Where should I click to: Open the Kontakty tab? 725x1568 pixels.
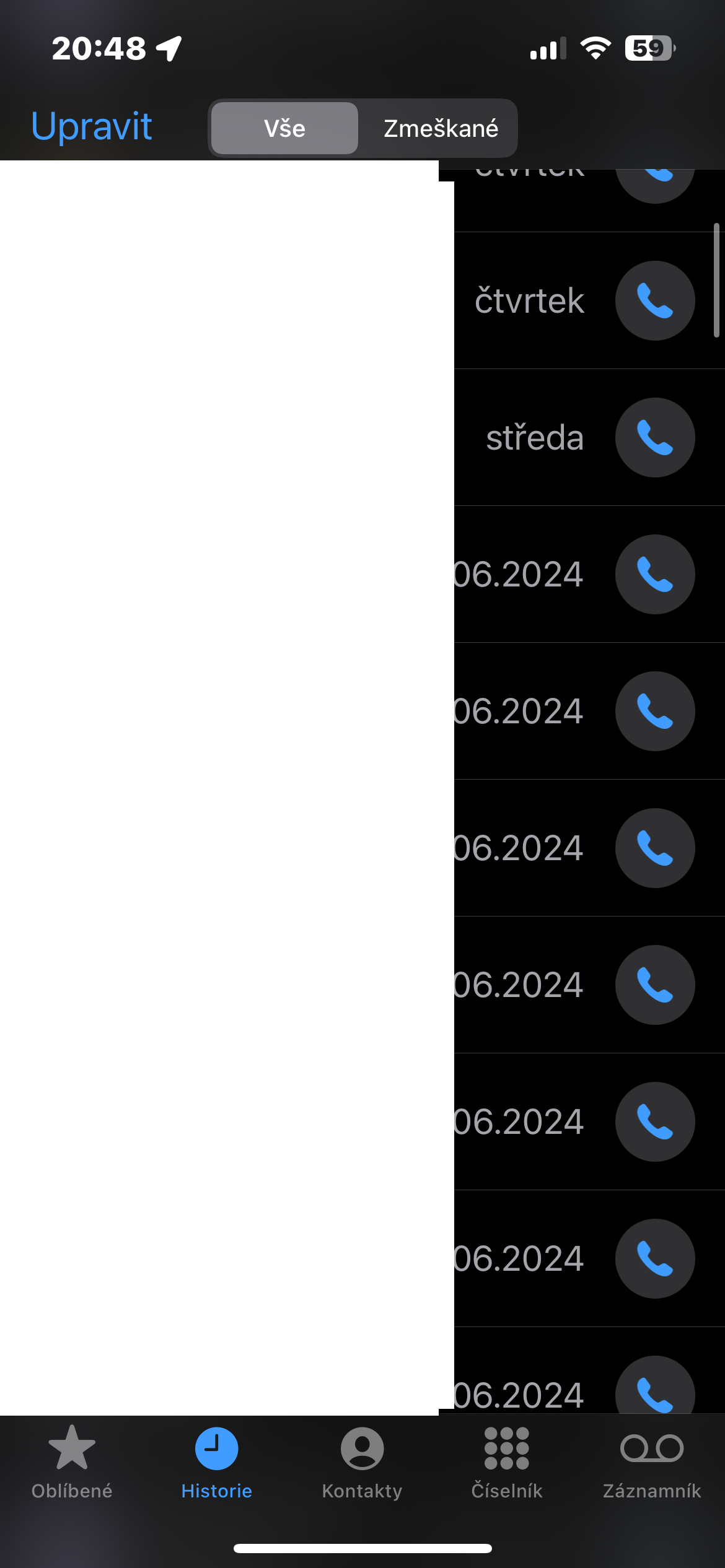tap(362, 1463)
